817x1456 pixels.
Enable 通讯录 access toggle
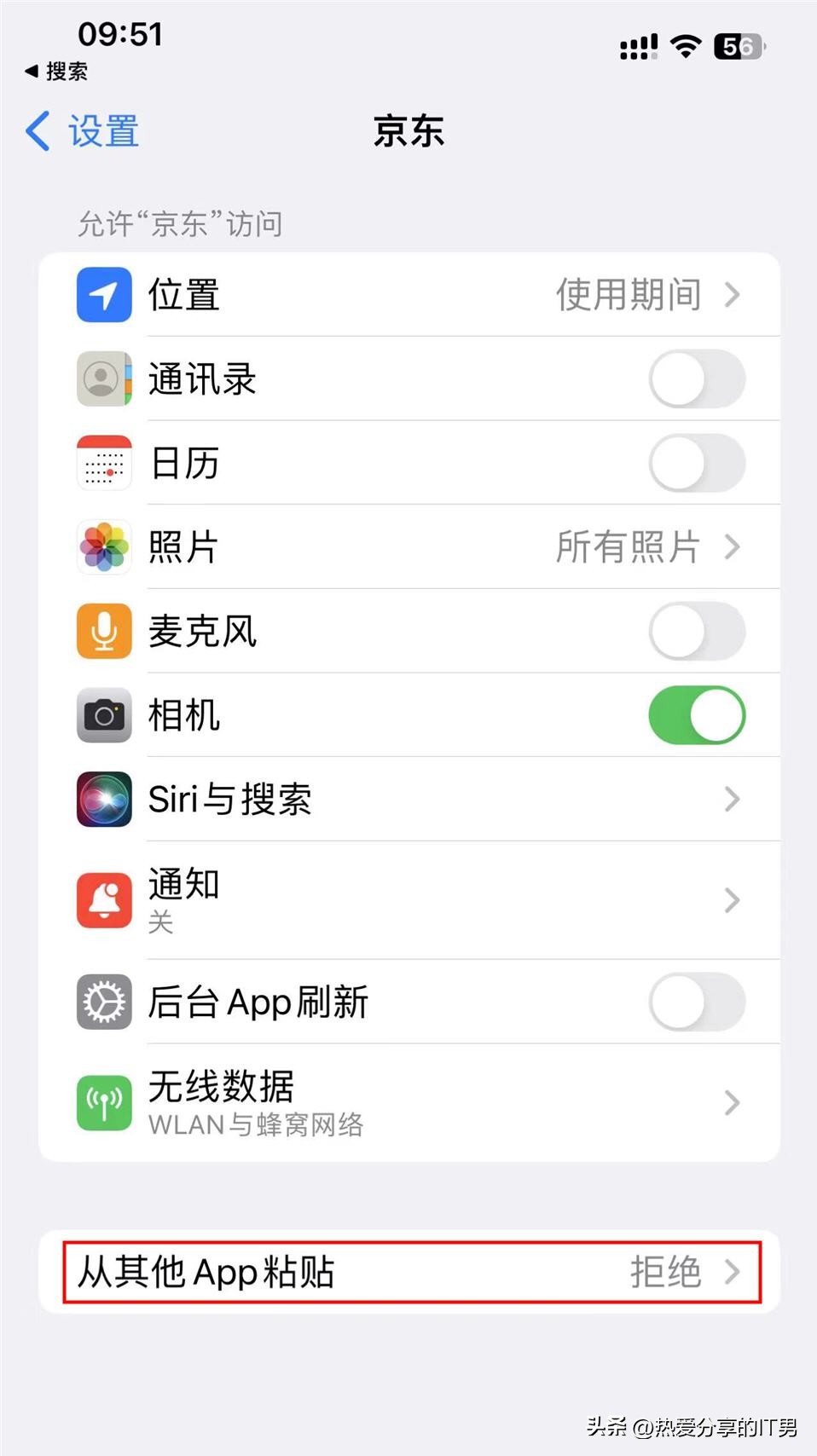(x=697, y=379)
